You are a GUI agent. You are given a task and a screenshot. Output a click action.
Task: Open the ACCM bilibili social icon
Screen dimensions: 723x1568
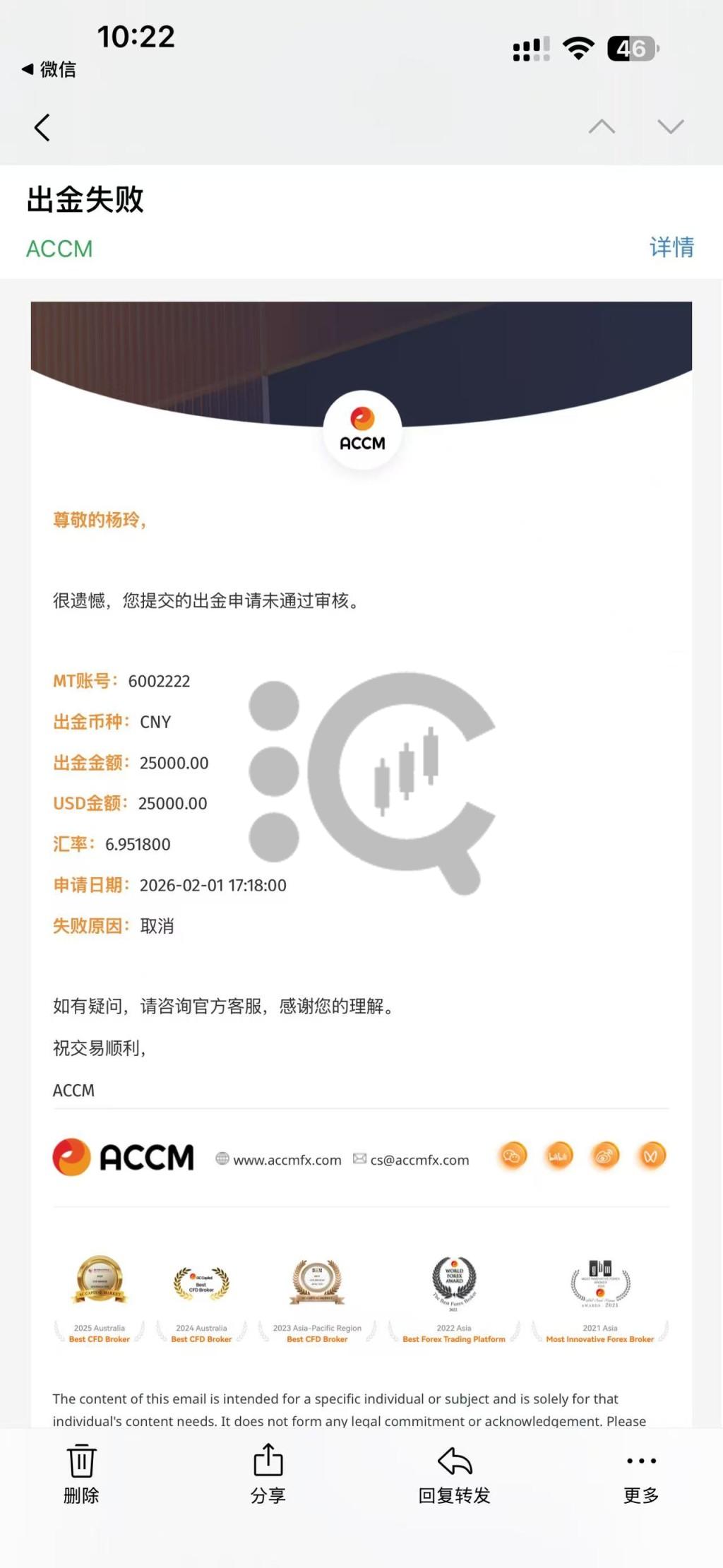coord(558,1156)
